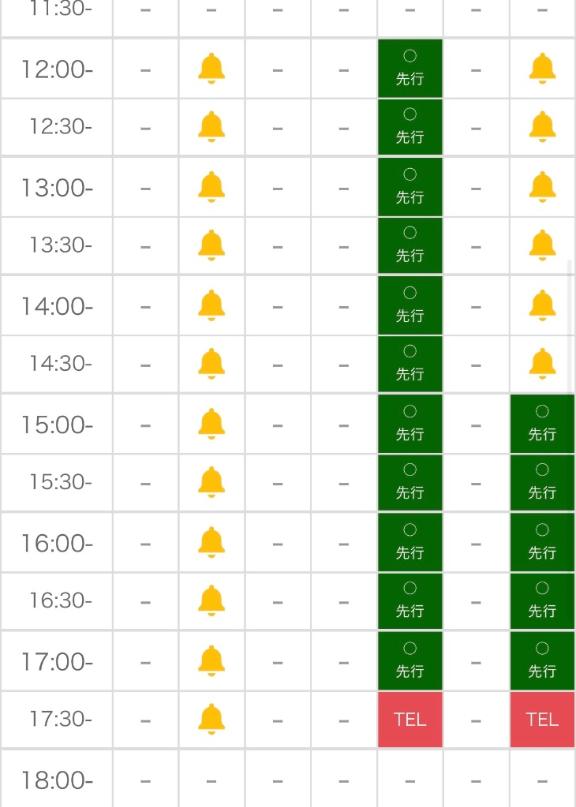This screenshot has width=576, height=807.
Task: Pick the 13:30 先行 green cell
Action: tap(410, 245)
